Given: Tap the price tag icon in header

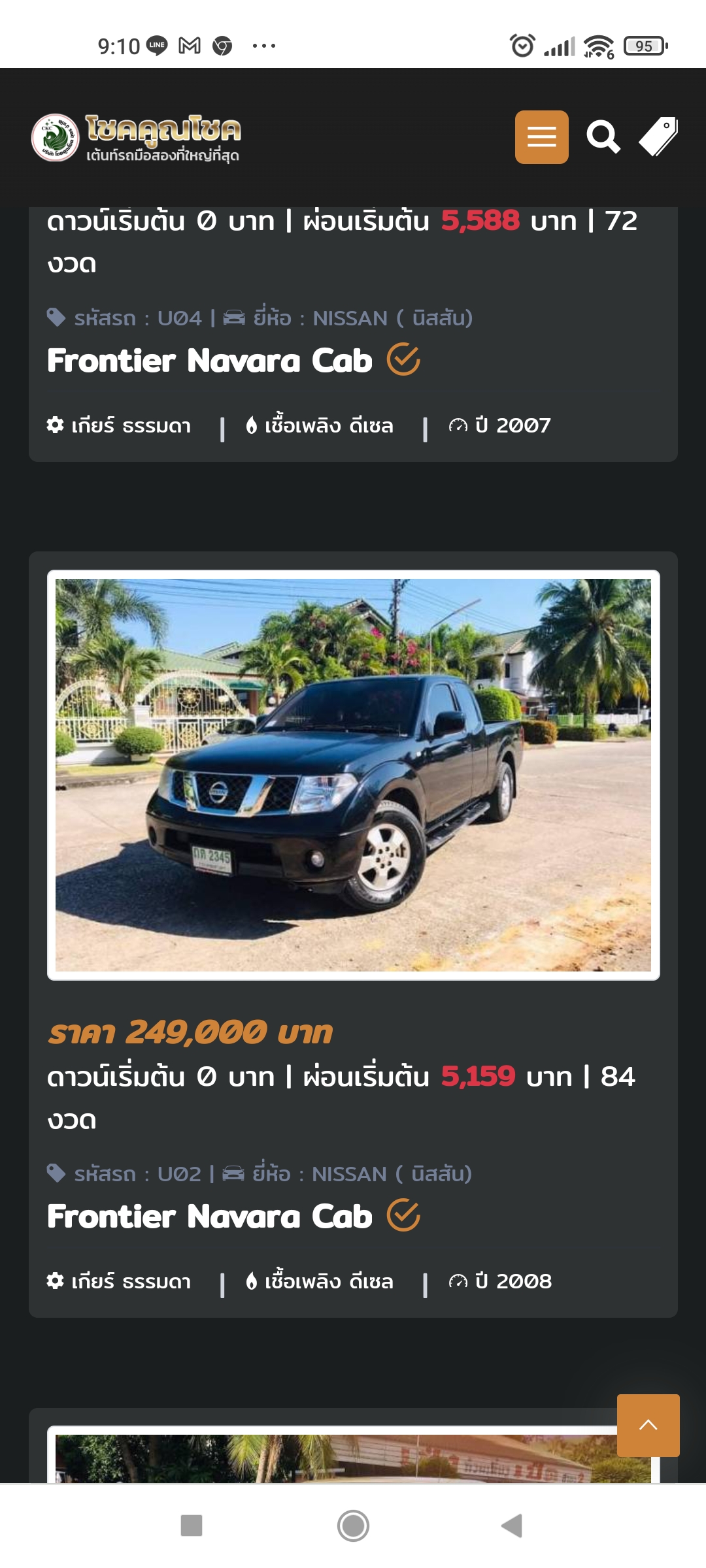Looking at the screenshot, I should point(658,137).
